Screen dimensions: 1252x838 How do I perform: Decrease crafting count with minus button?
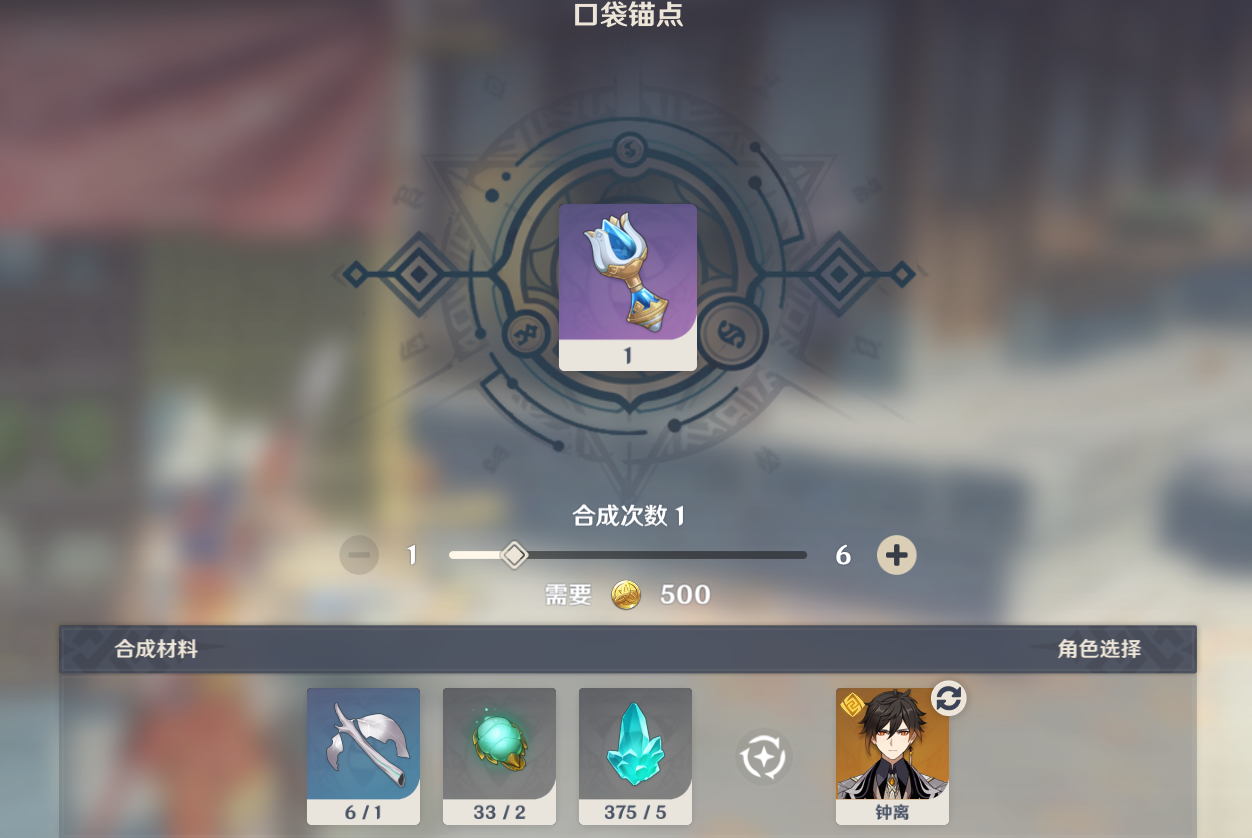[359, 555]
